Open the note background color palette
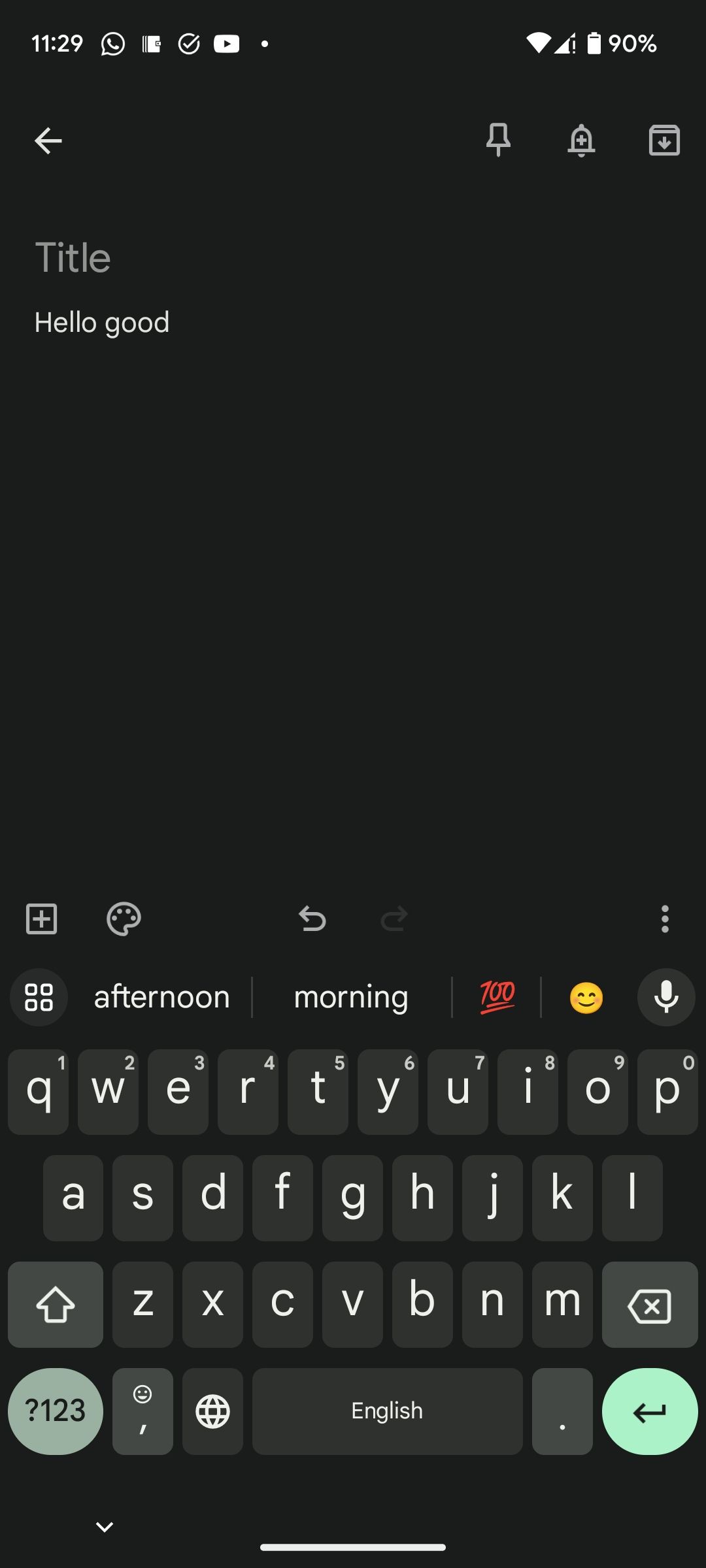Viewport: 706px width, 1568px height. coord(124,919)
